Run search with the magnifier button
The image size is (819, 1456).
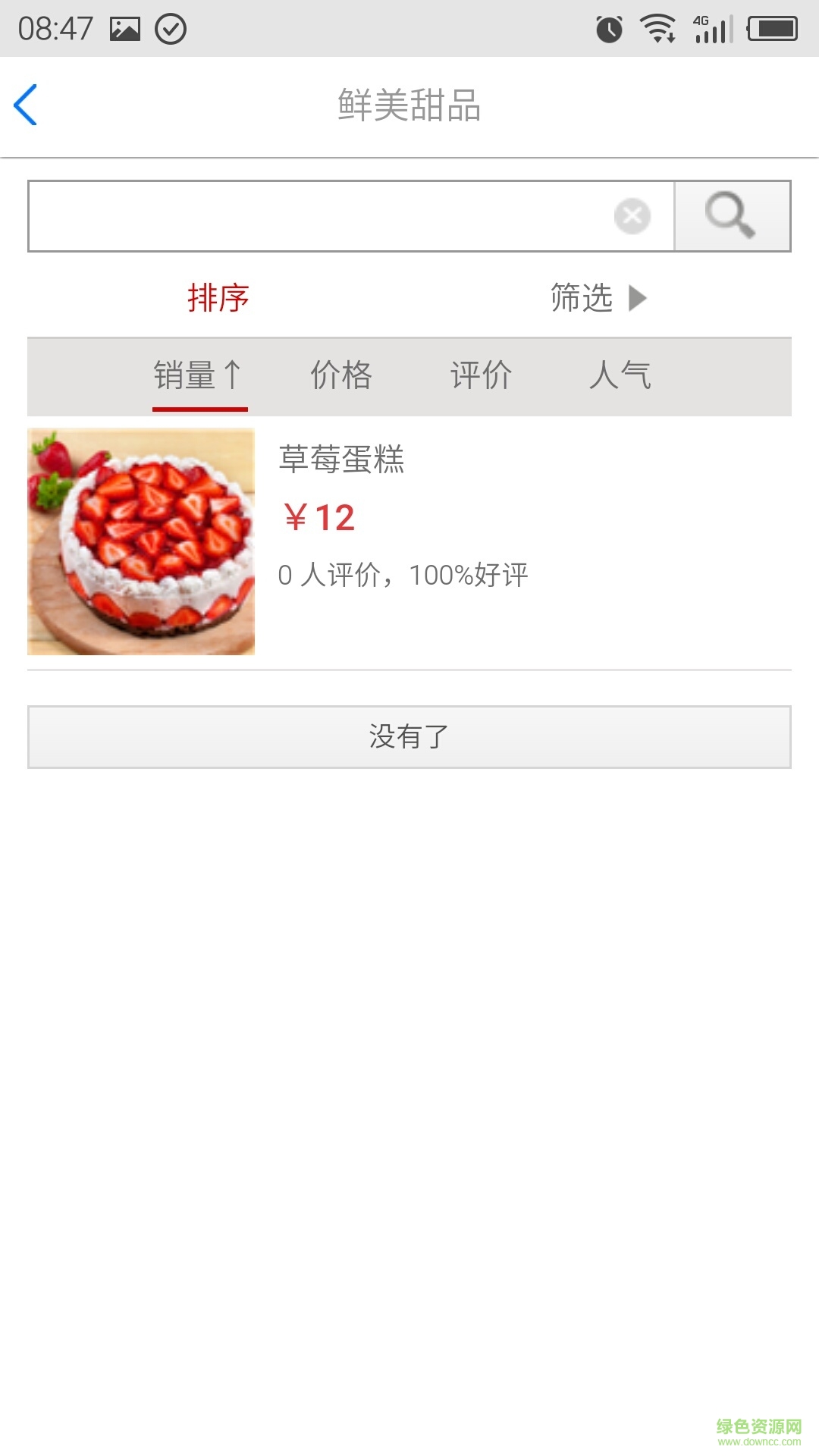point(732,216)
